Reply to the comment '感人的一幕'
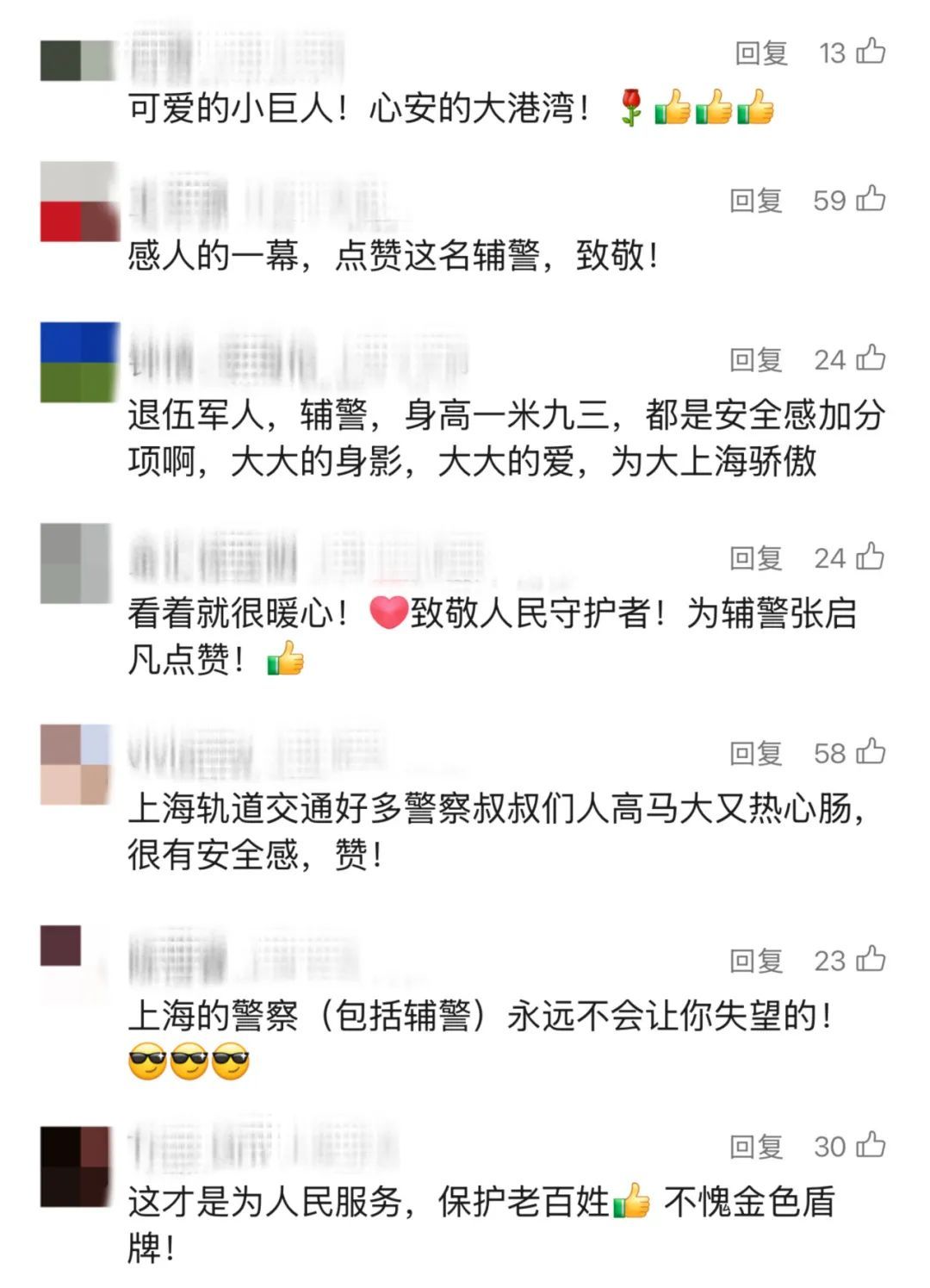930x1288 pixels. (756, 201)
